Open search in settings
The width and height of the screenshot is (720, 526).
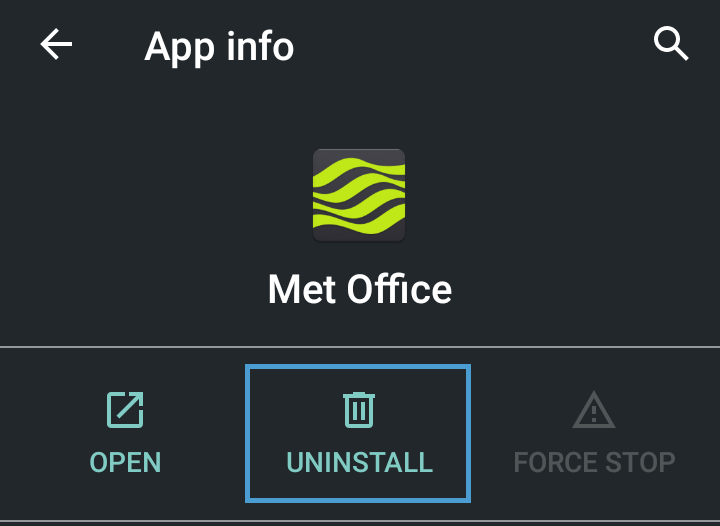[670, 45]
